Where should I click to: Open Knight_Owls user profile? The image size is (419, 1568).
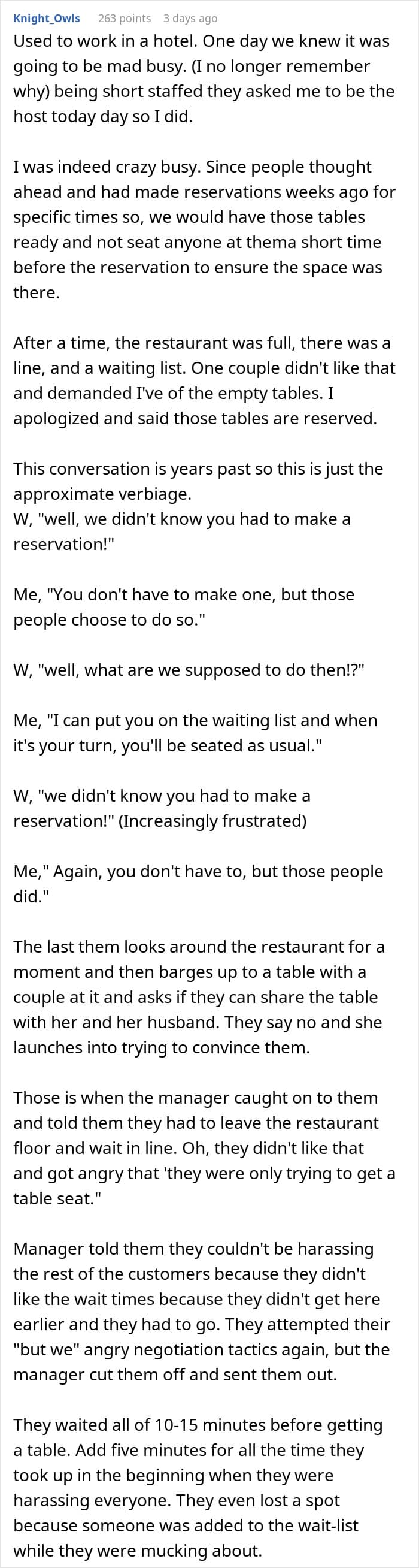click(x=47, y=18)
